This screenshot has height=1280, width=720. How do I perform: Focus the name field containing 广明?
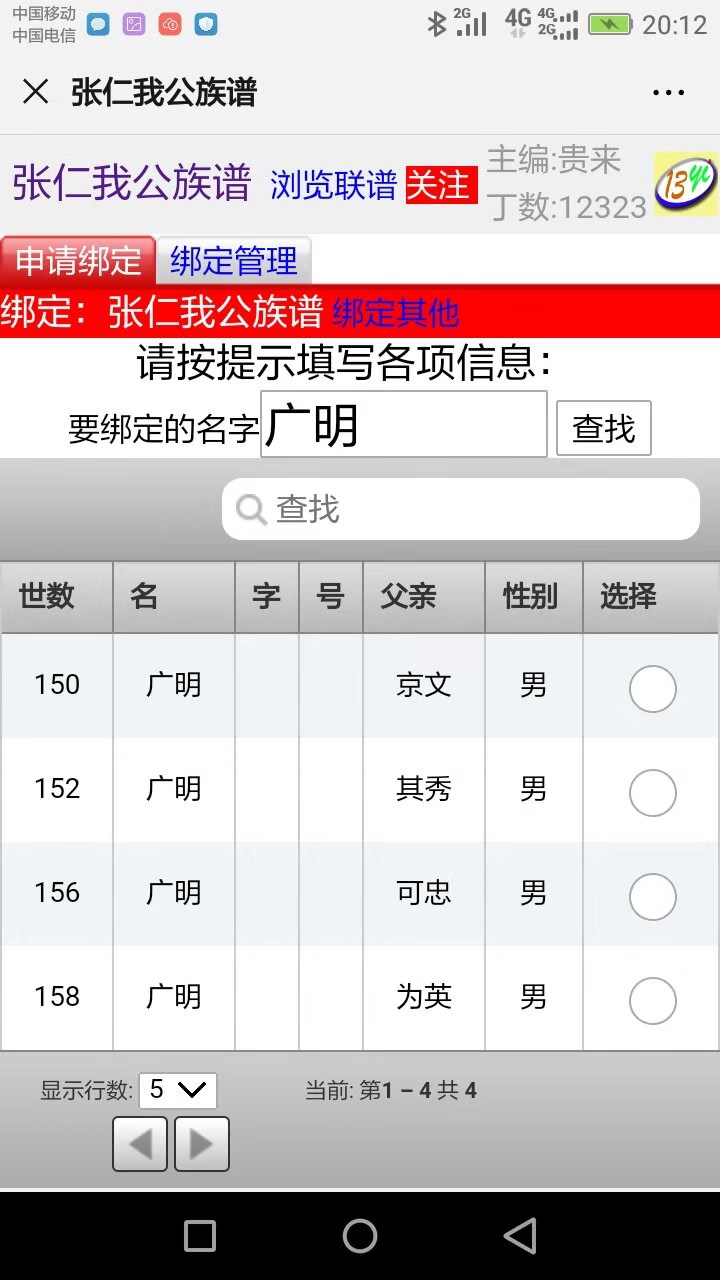[404, 424]
